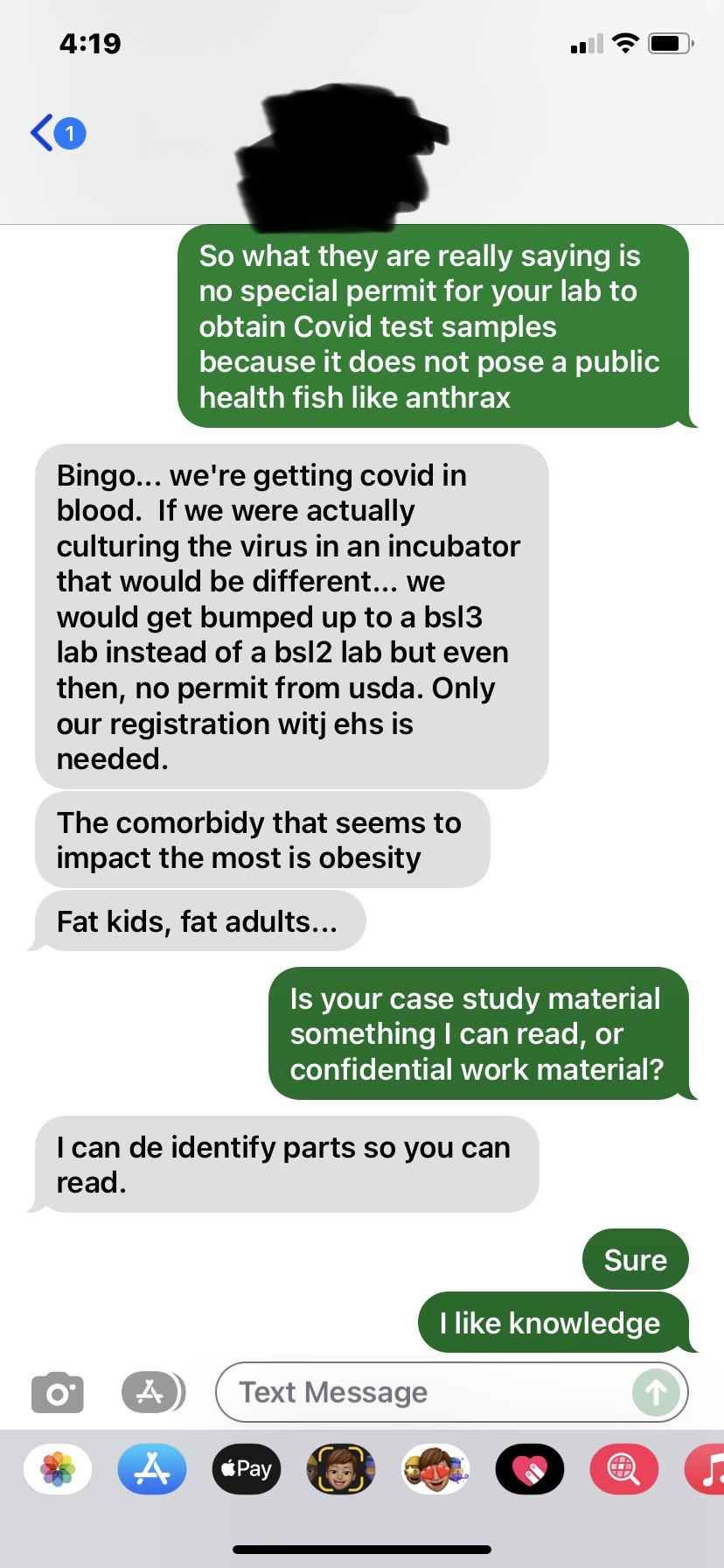Open the Memoji app with the framed face

[341, 1469]
